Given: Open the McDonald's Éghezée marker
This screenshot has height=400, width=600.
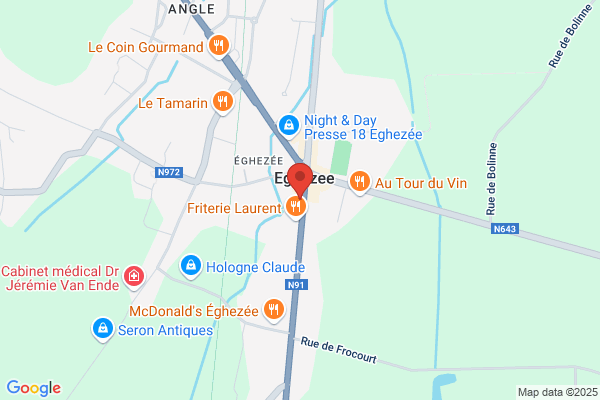Looking at the screenshot, I should coord(274,310).
